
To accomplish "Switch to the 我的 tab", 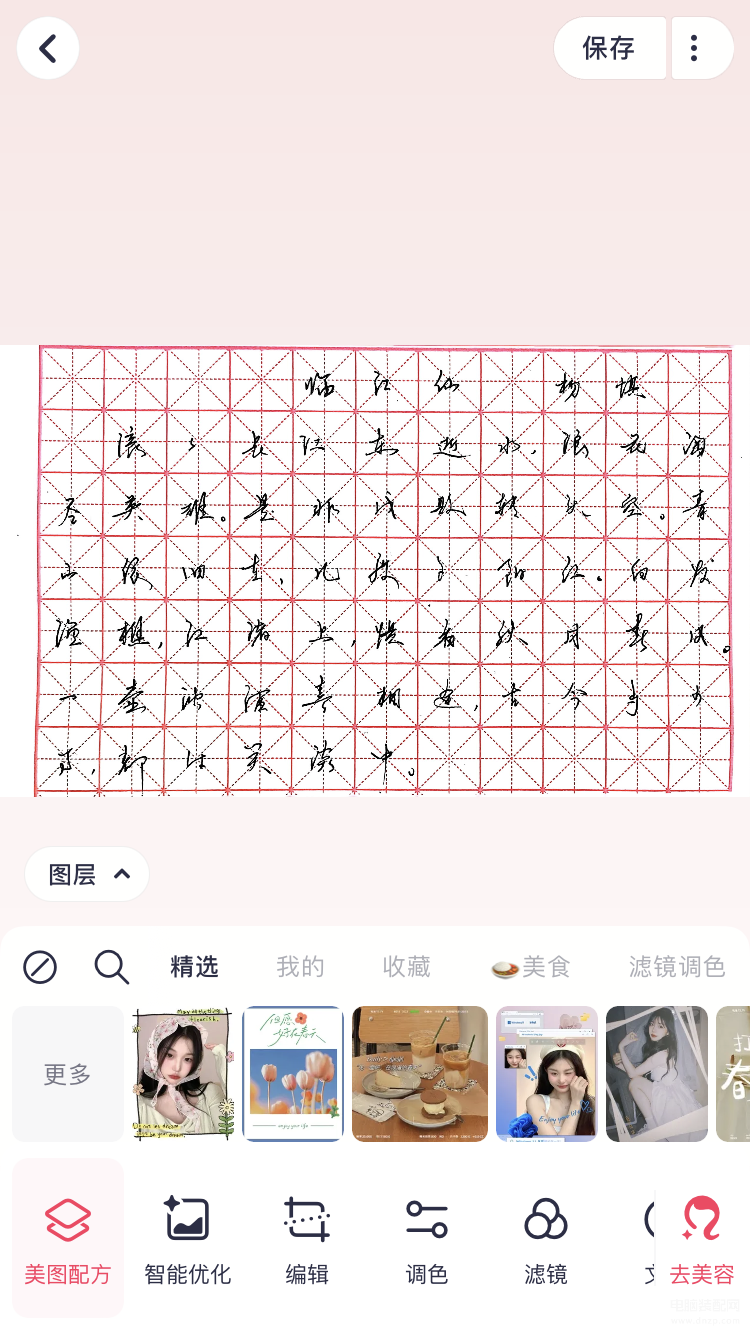I will click(x=300, y=967).
